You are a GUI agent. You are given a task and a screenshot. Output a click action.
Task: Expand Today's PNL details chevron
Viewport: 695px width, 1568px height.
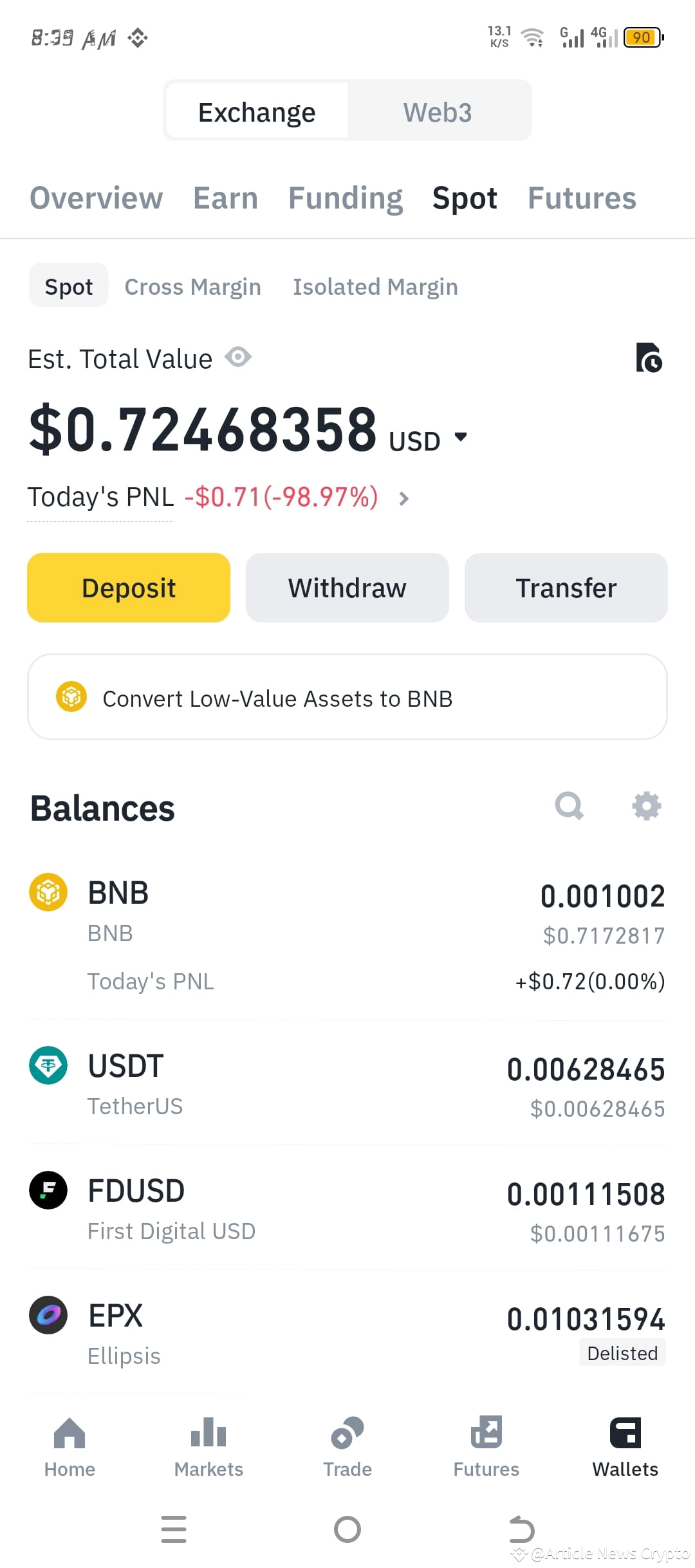tap(404, 498)
